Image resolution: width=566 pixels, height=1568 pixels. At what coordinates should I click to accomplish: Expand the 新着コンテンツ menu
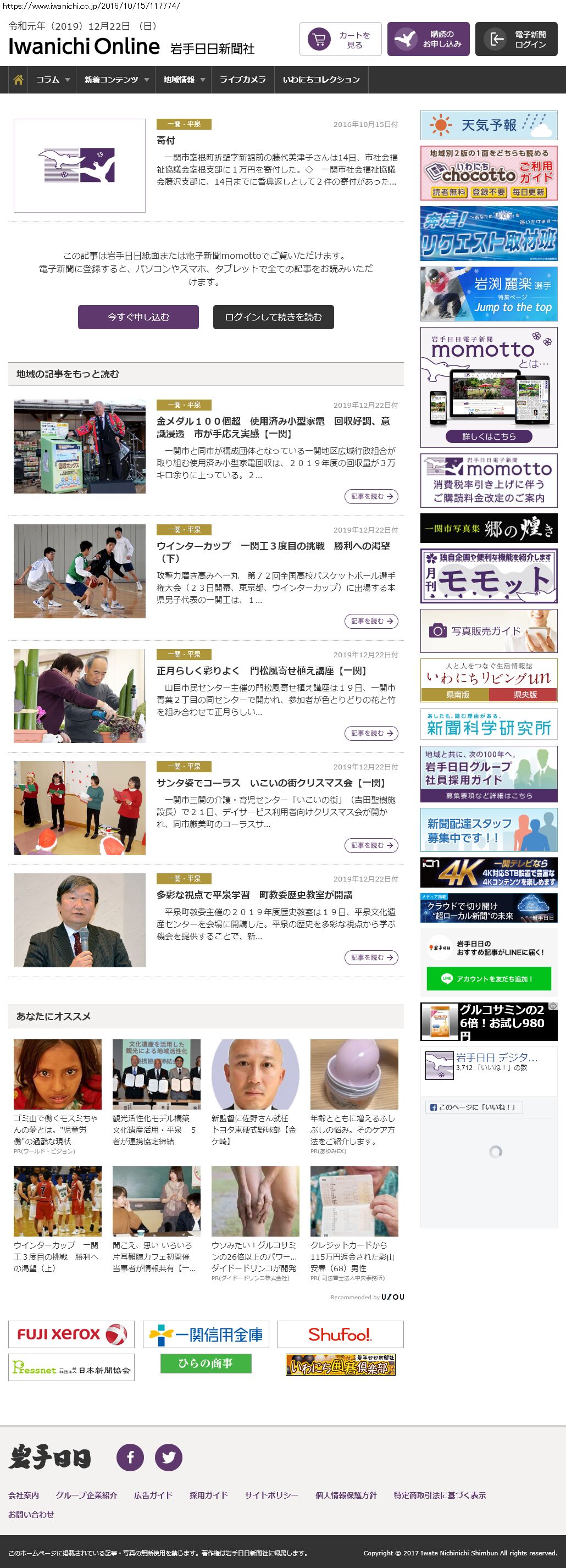tap(115, 80)
